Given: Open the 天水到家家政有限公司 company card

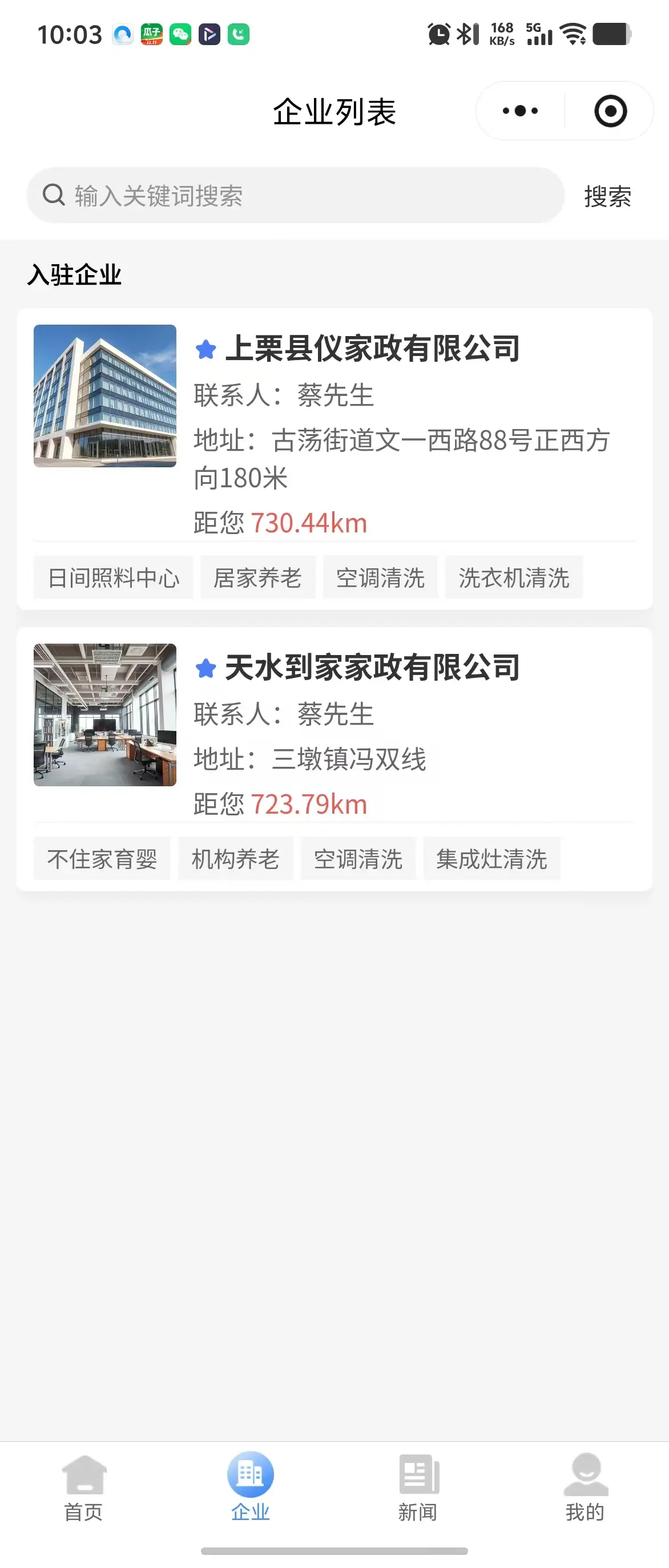Looking at the screenshot, I should tap(372, 668).
